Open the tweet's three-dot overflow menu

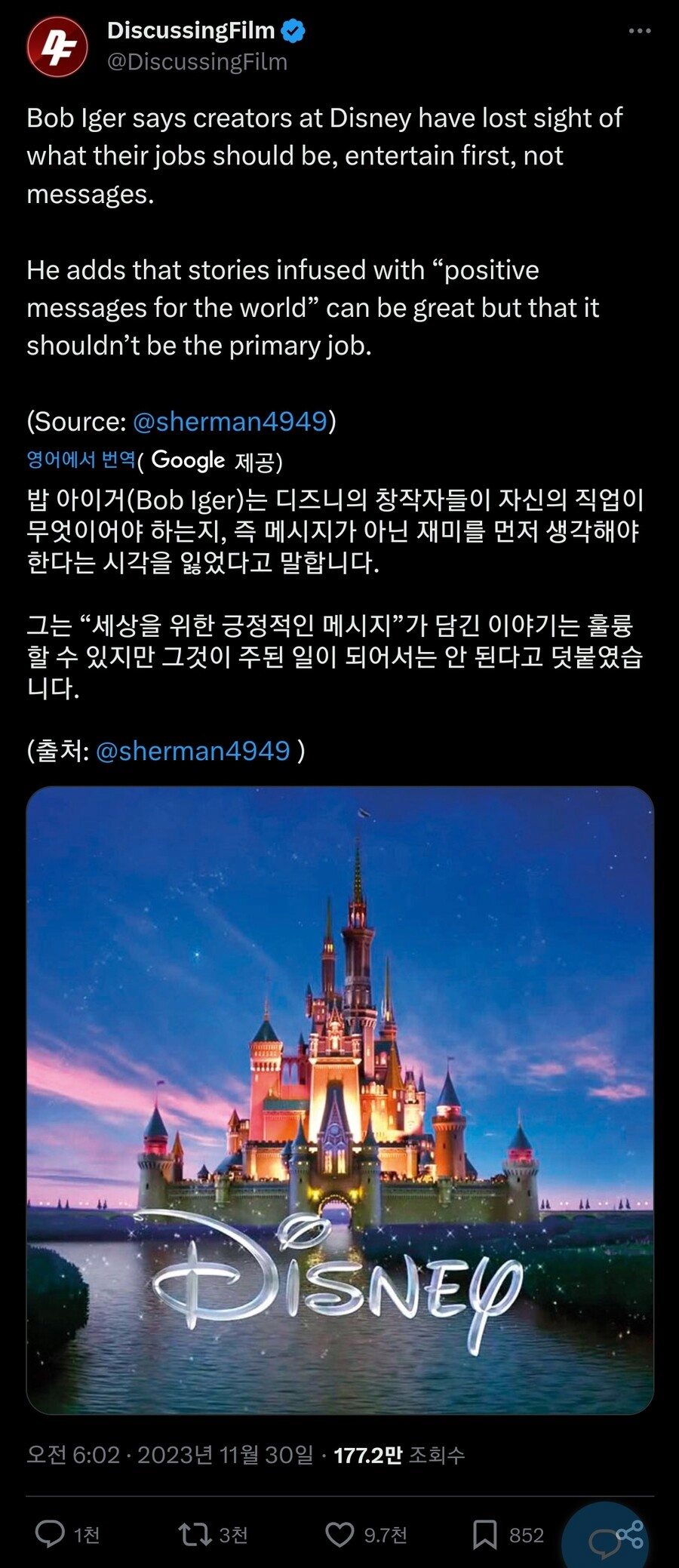pyautogui.click(x=639, y=31)
